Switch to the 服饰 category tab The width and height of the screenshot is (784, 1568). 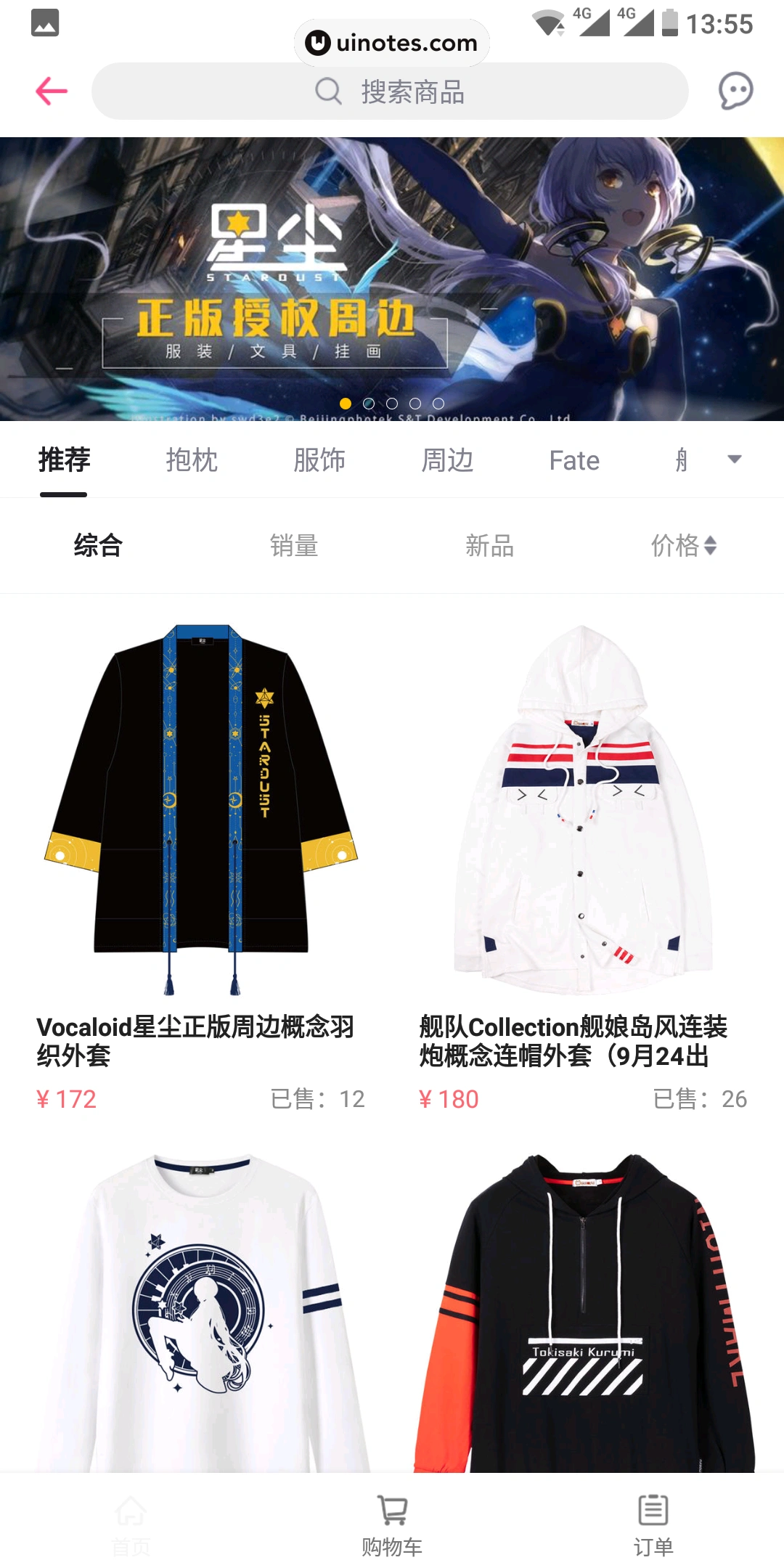tap(319, 460)
